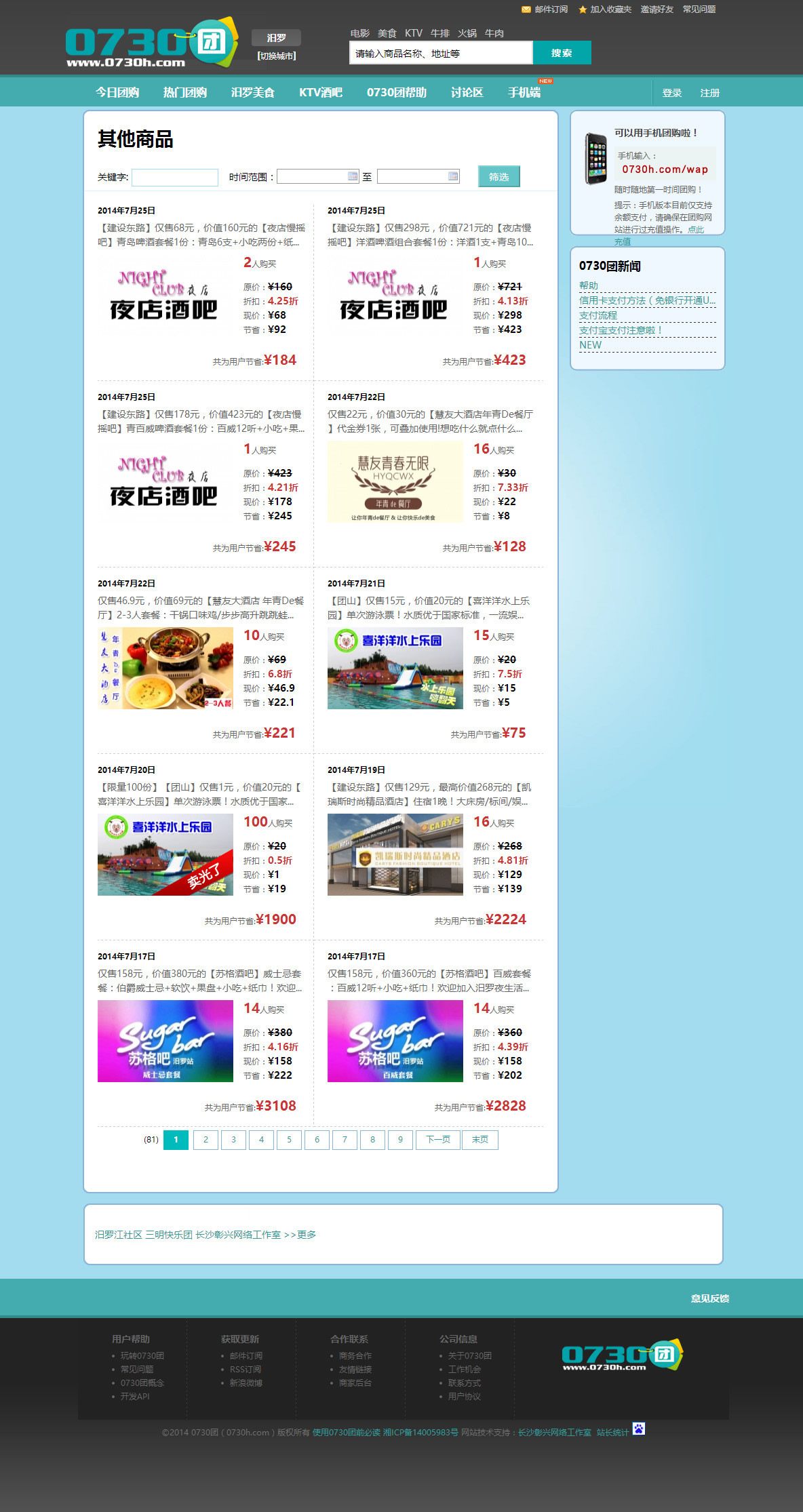The image size is (803, 1512).
Task: Open the 意见反馈 feedback link
Action: tap(709, 1298)
